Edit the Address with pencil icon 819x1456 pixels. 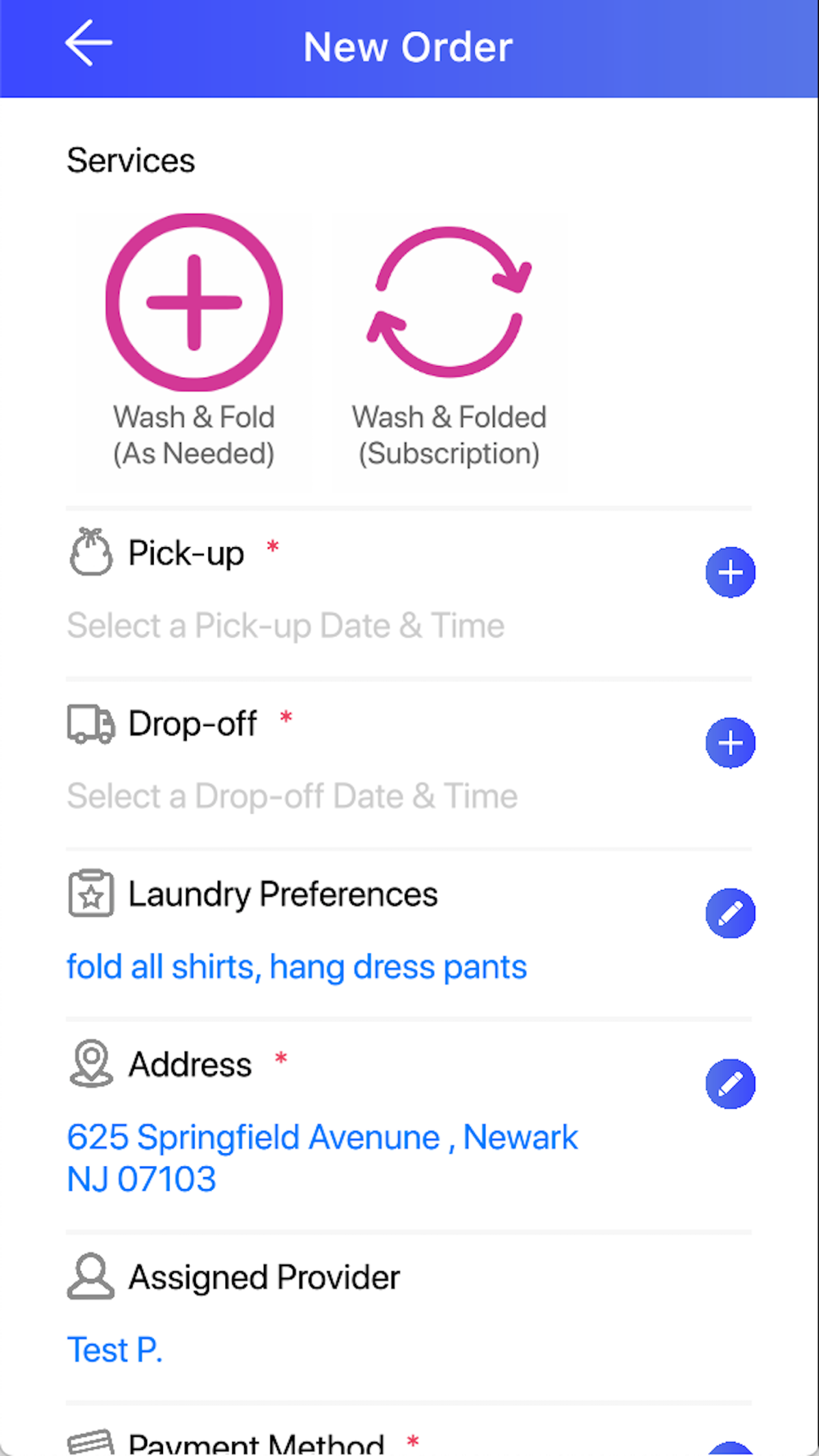[730, 1083]
